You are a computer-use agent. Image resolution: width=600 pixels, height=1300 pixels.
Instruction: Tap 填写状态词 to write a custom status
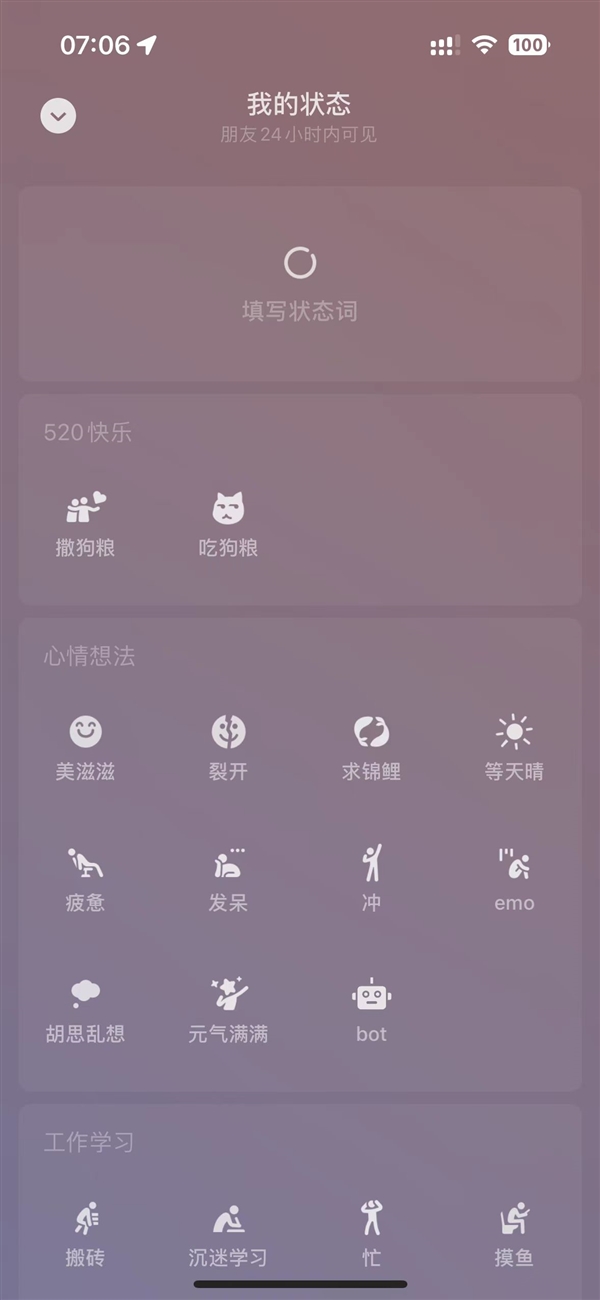300,284
